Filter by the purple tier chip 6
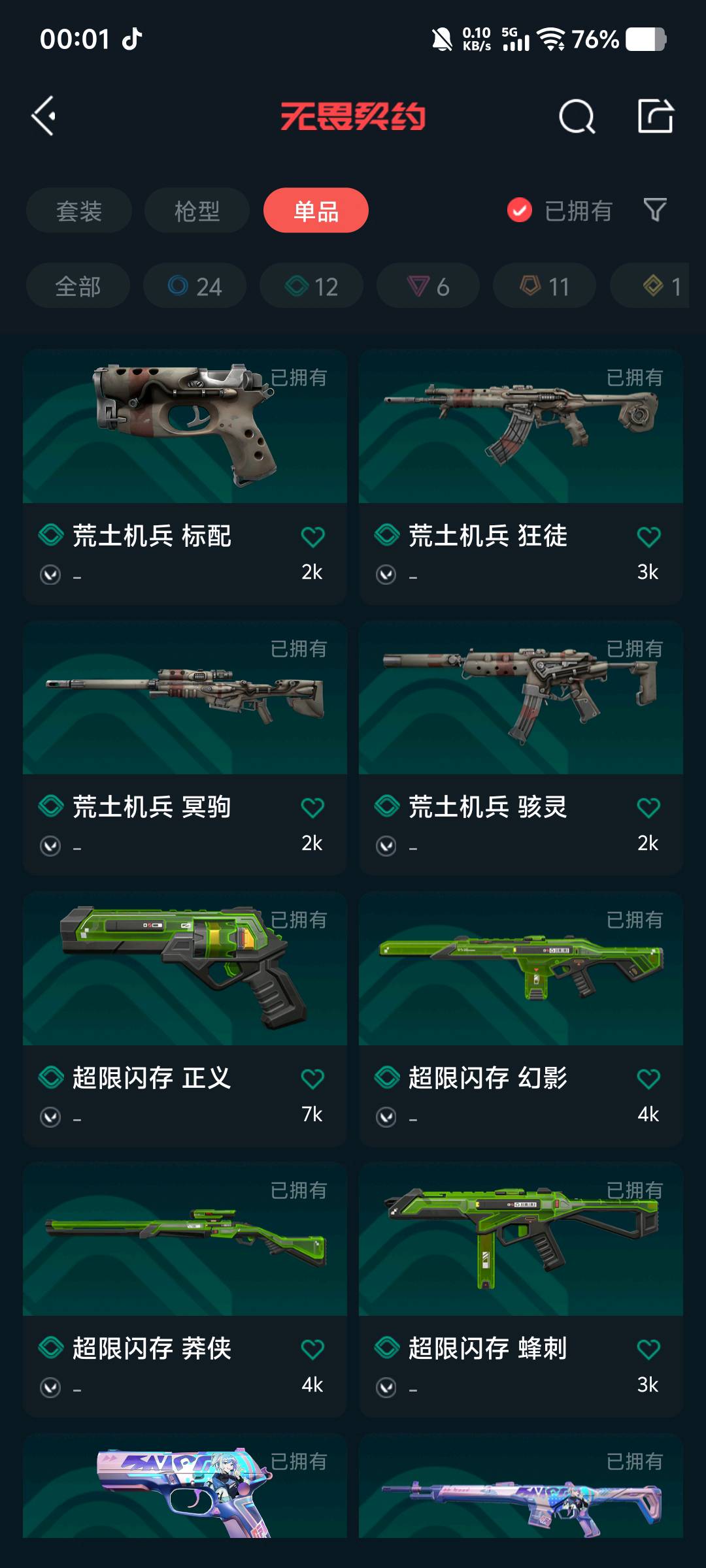Viewport: 706px width, 1568px height. click(x=428, y=286)
